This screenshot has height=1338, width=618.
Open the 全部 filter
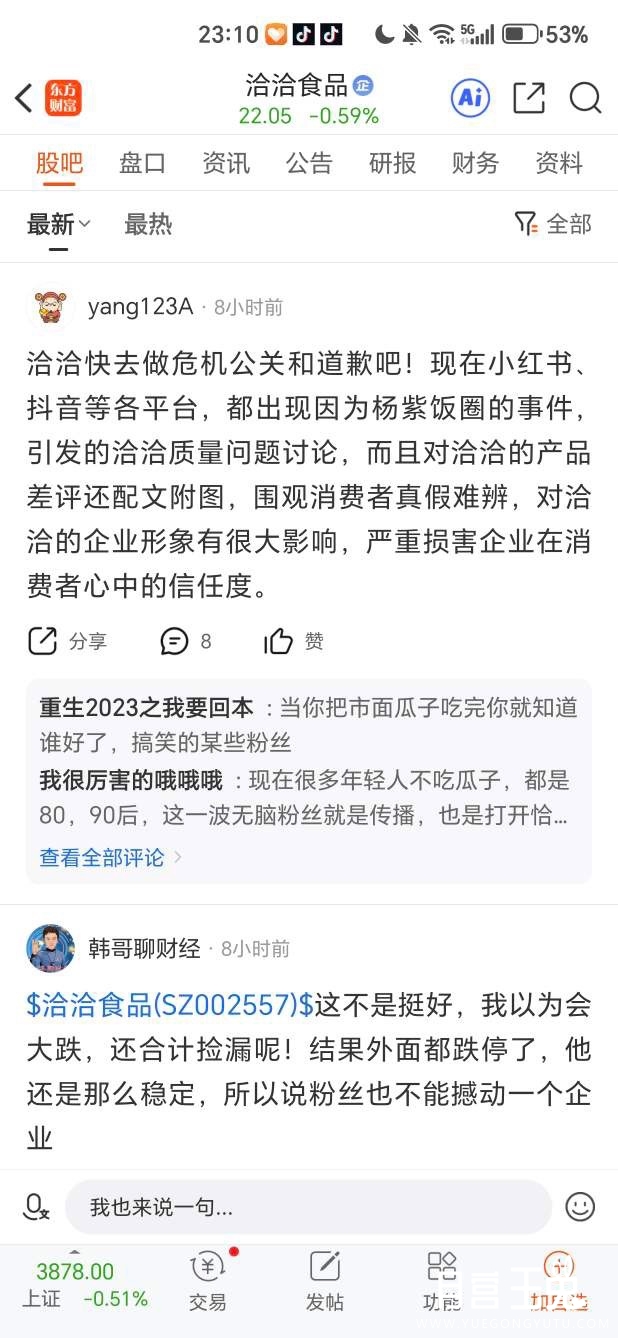553,224
